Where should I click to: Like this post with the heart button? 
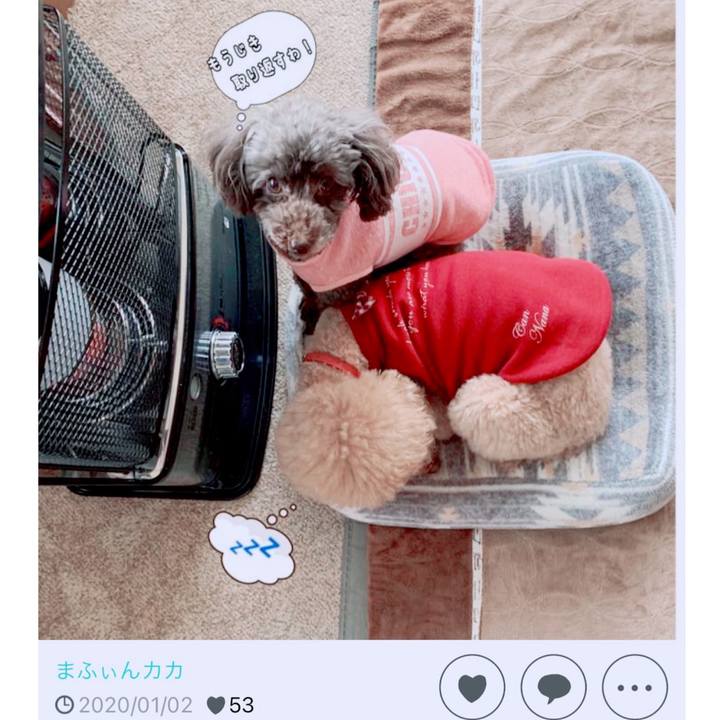coord(472,687)
